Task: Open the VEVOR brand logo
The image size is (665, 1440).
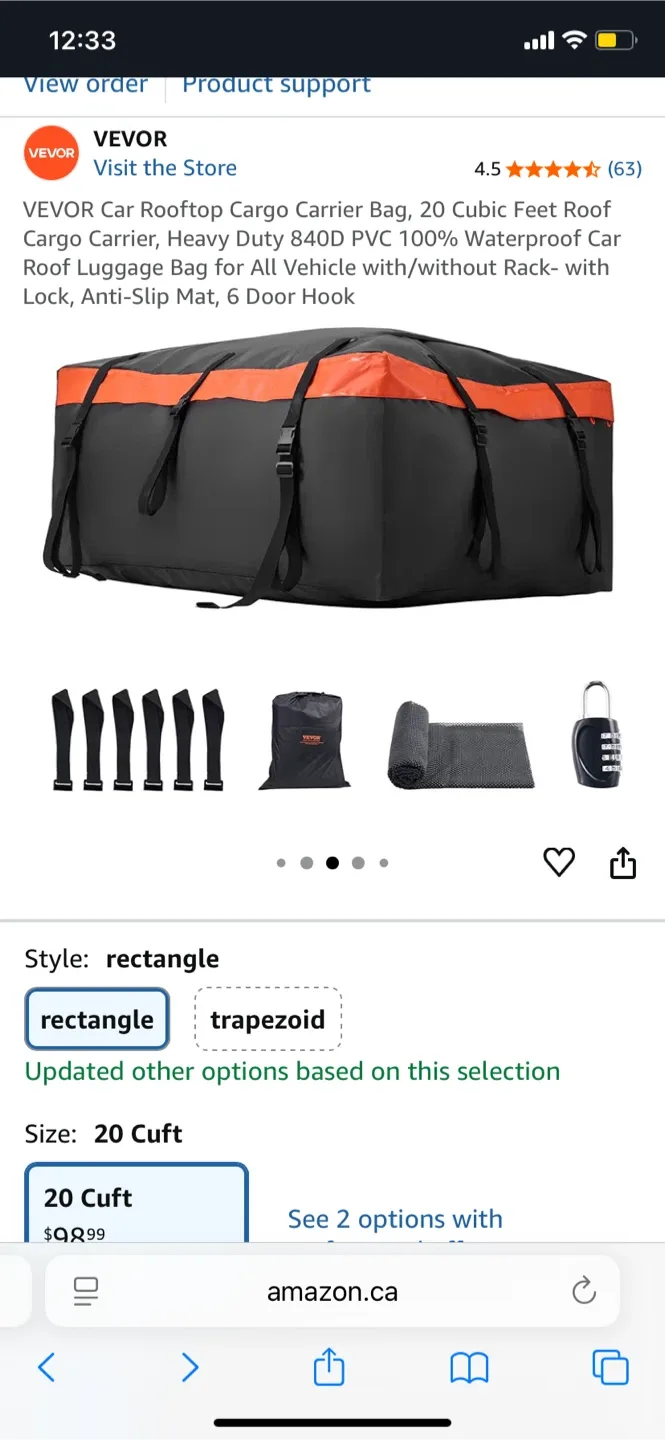Action: [x=51, y=153]
